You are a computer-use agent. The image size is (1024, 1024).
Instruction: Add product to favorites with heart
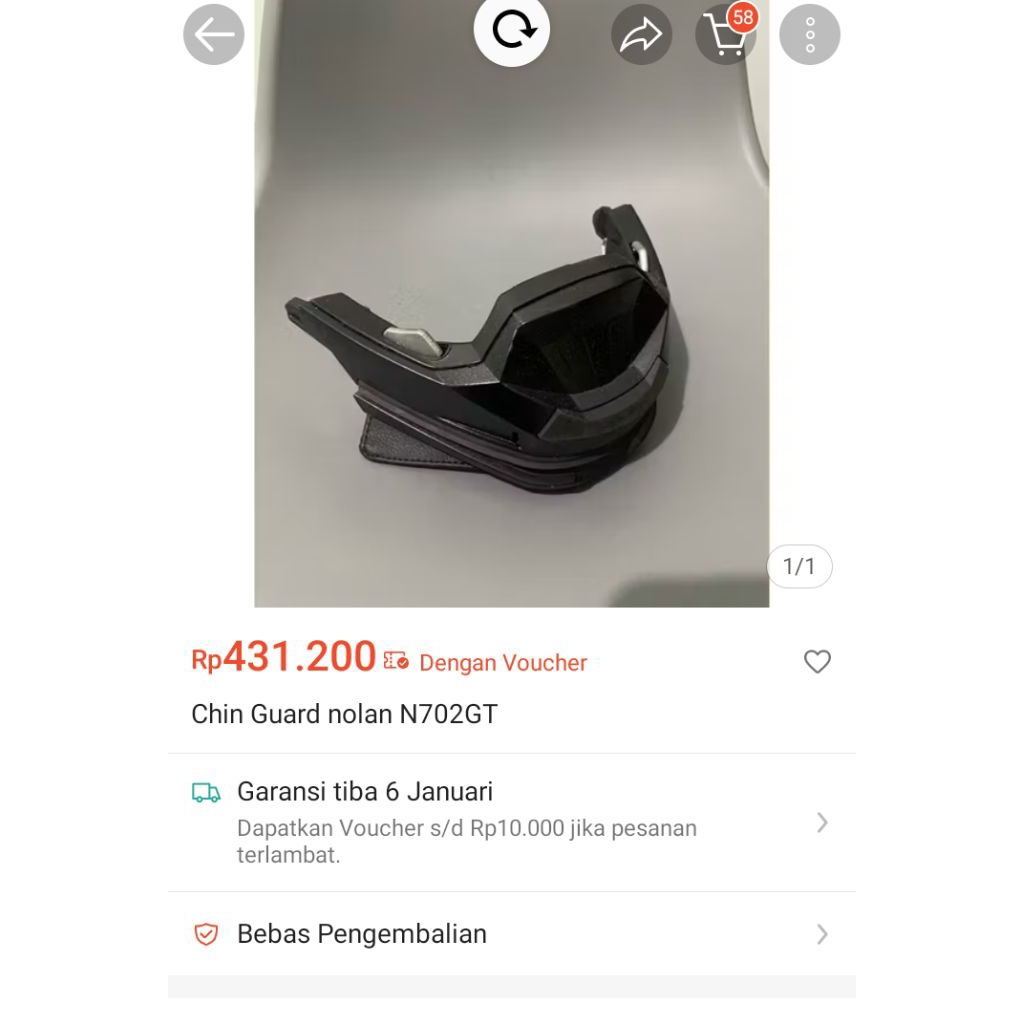817,661
